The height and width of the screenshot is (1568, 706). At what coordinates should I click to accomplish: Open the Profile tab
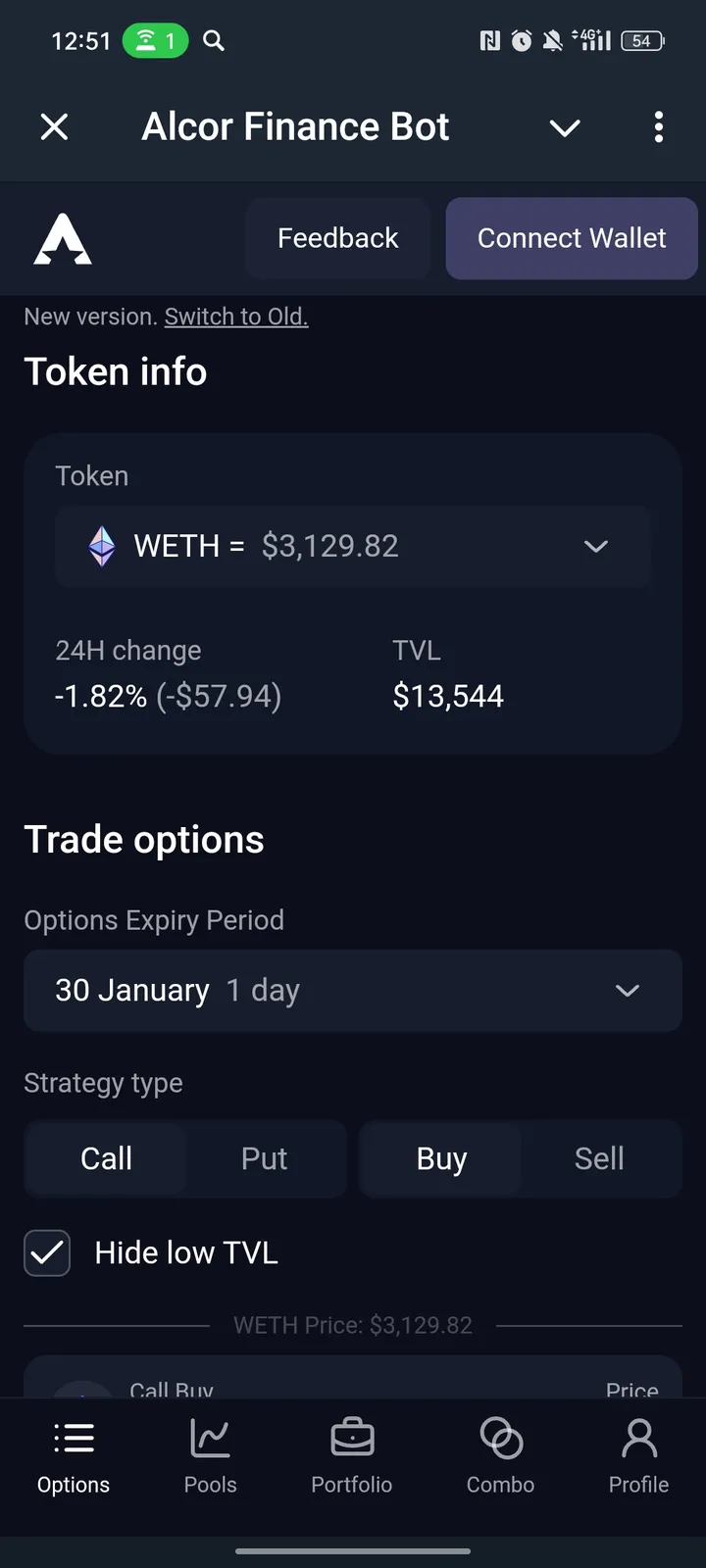pos(638,1456)
